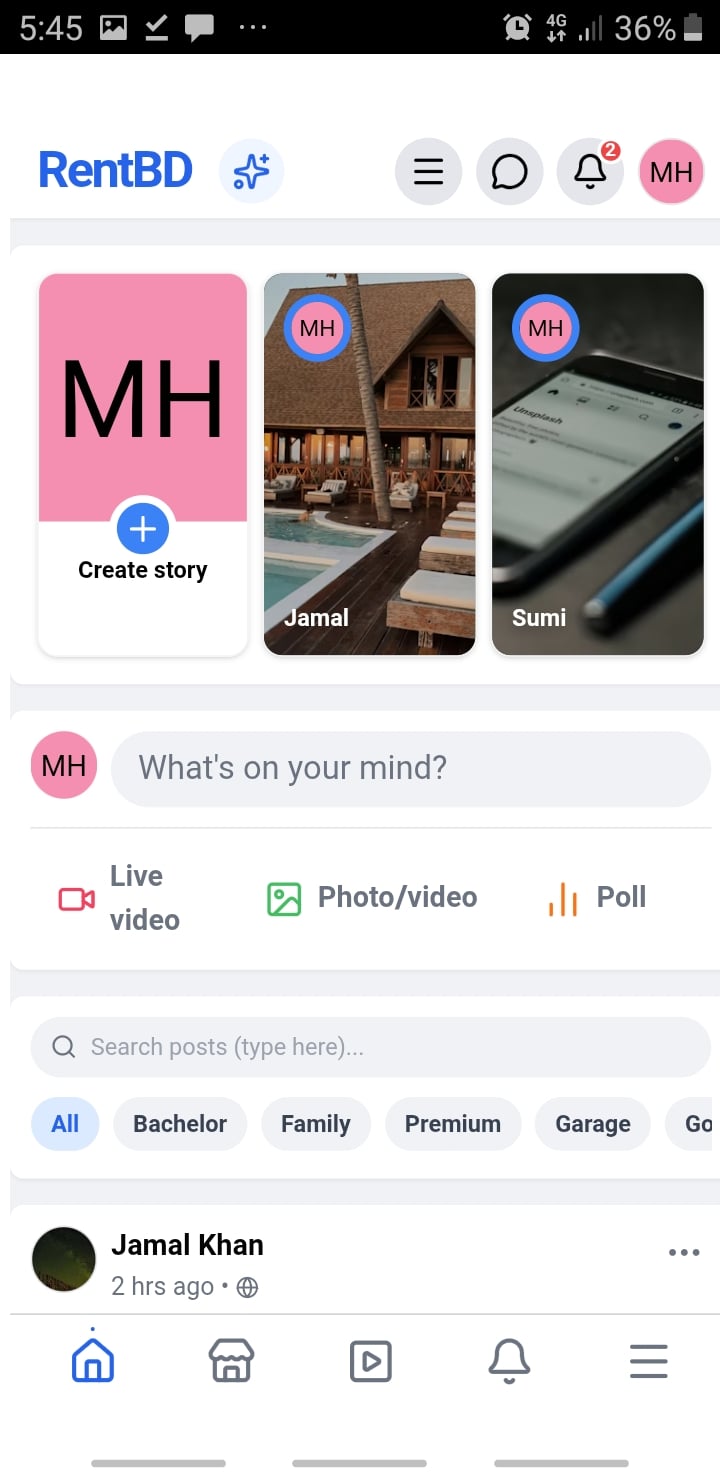Choose the Premium filter chip
The width and height of the screenshot is (720, 1480).
(452, 1124)
